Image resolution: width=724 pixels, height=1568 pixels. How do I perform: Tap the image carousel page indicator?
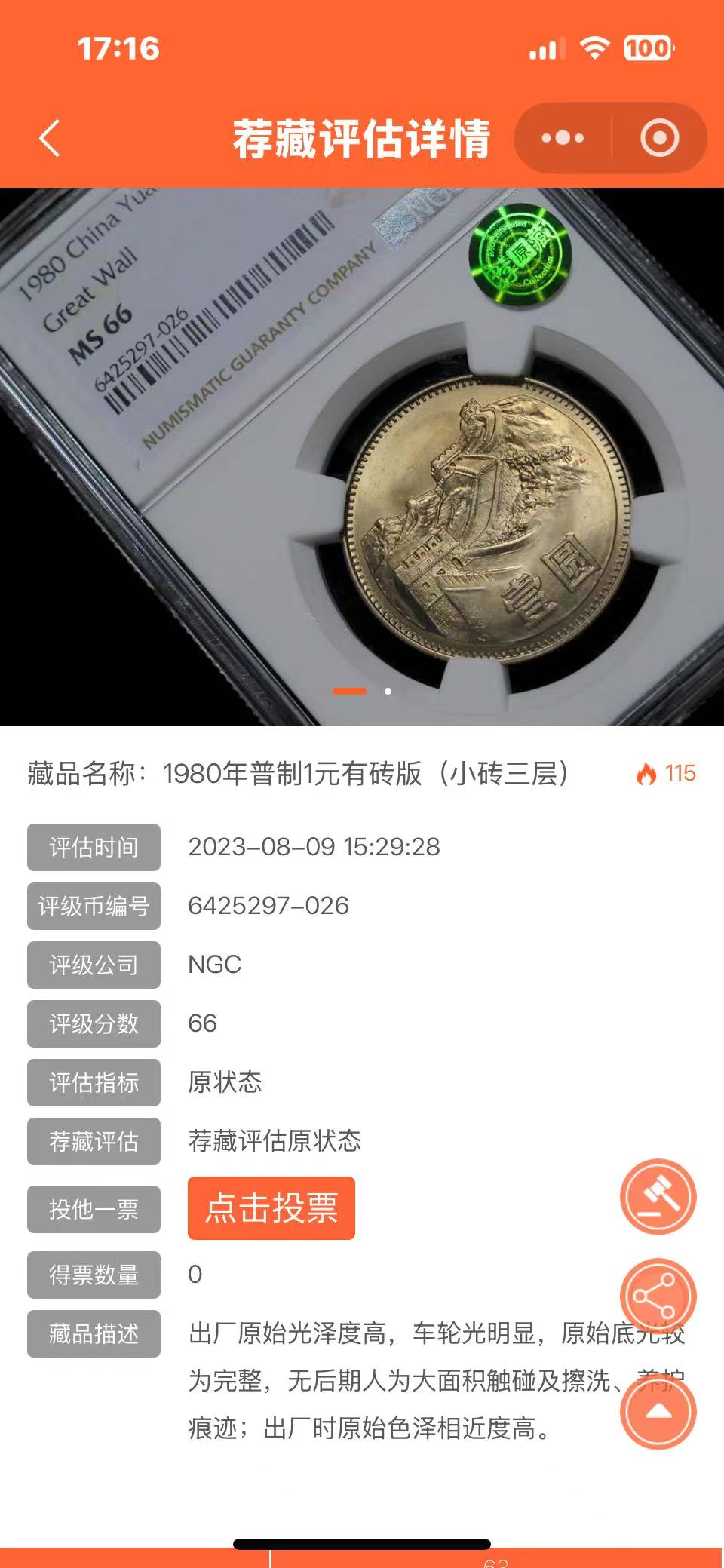coord(362,691)
